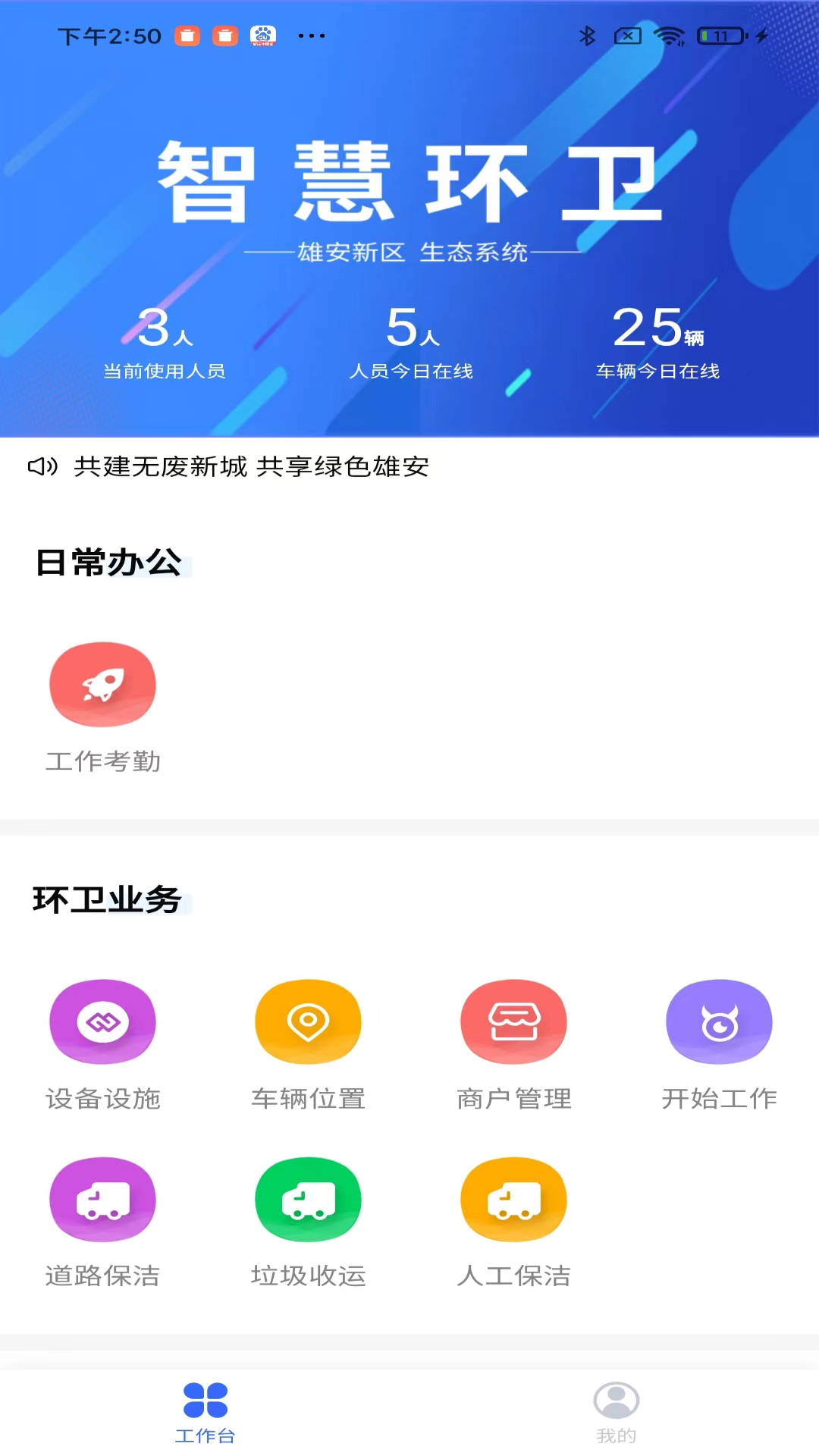
Task: Select the 垃圾收运 garbage collection icon
Action: click(308, 1199)
